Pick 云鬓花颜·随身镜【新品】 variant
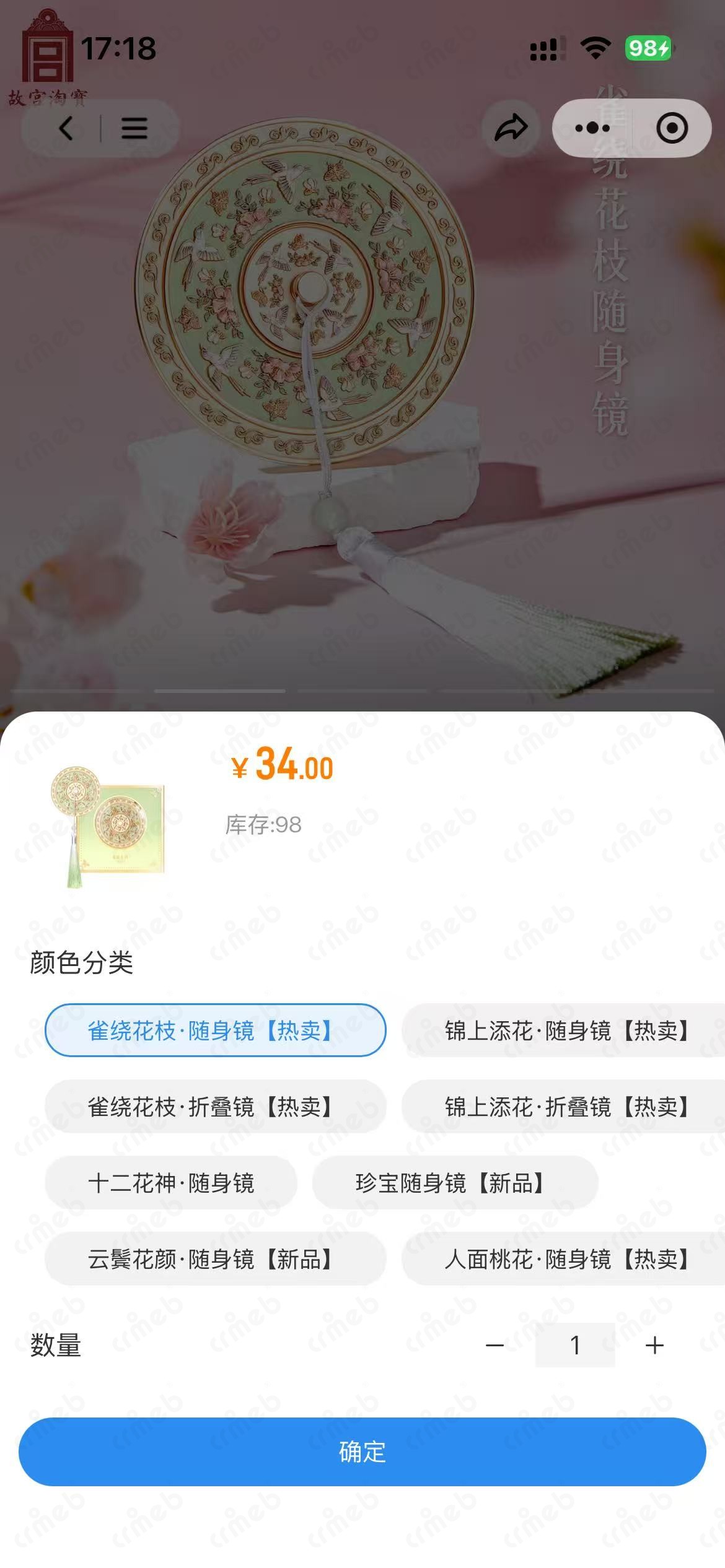This screenshot has width=725, height=1568. 215,1260
